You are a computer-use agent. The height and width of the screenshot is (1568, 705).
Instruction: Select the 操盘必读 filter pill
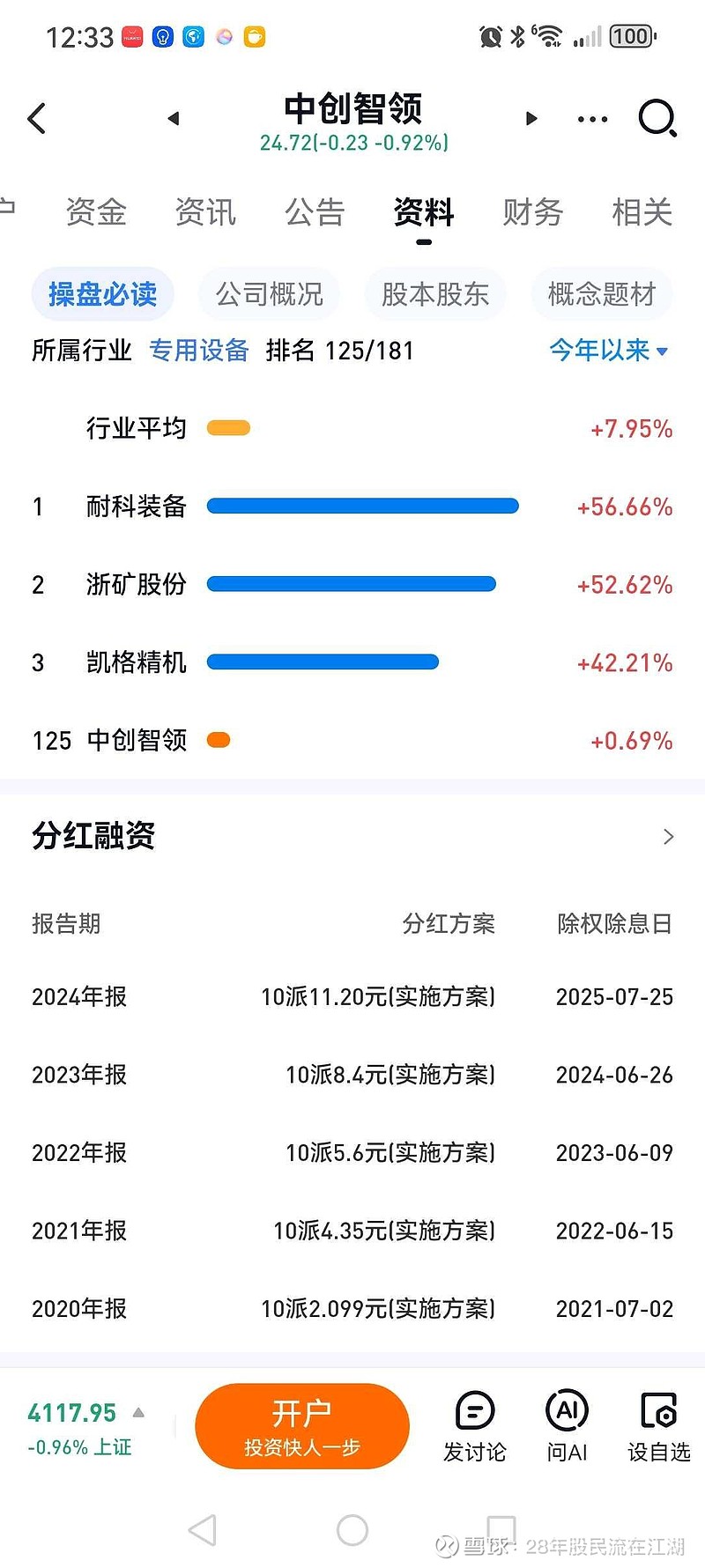(x=102, y=294)
